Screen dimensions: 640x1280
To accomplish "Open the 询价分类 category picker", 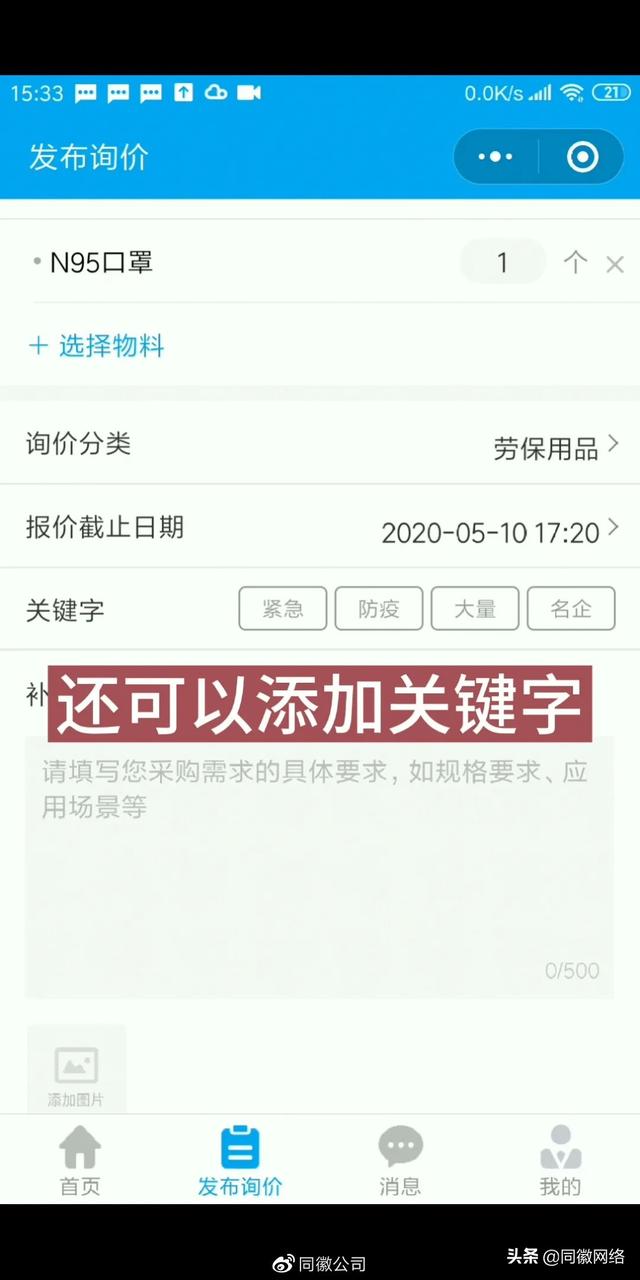I will [x=320, y=444].
